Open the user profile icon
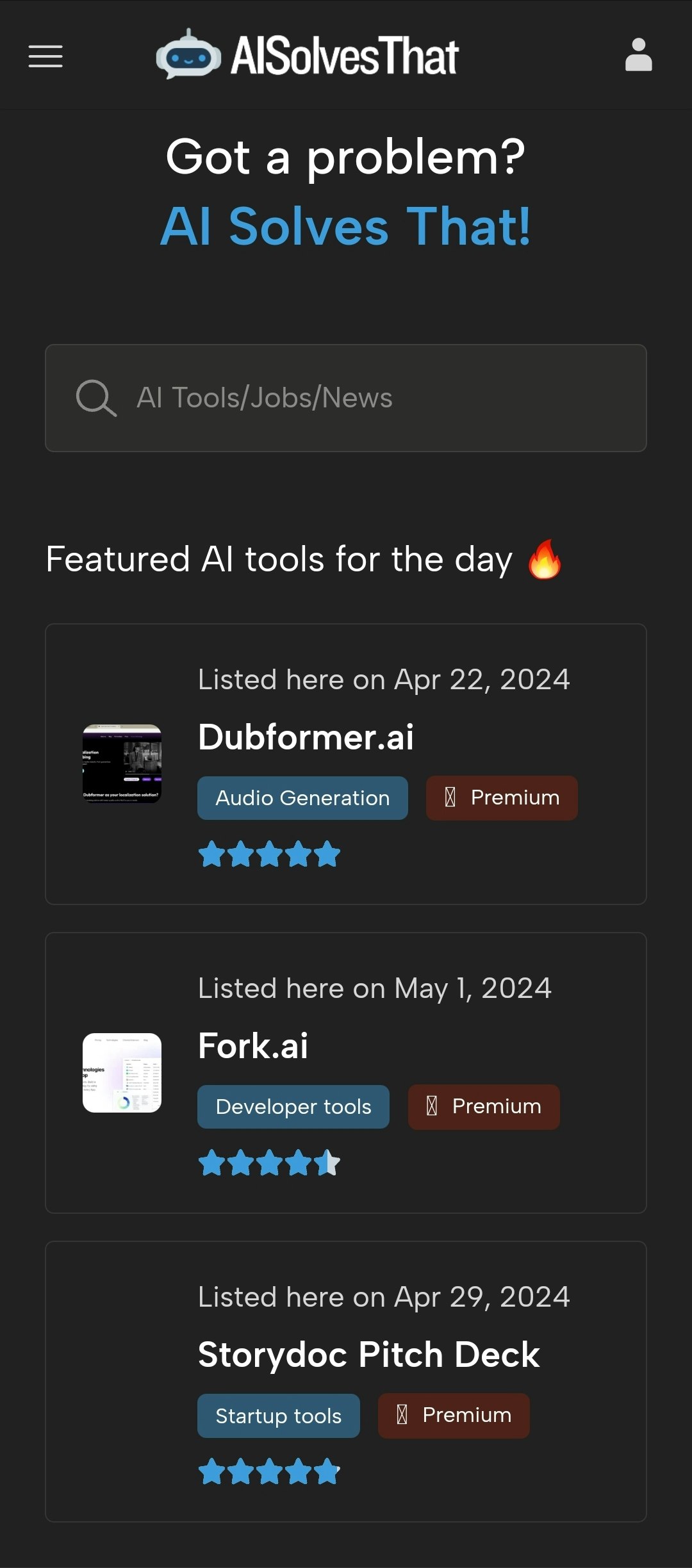The image size is (692, 1568). (x=638, y=55)
